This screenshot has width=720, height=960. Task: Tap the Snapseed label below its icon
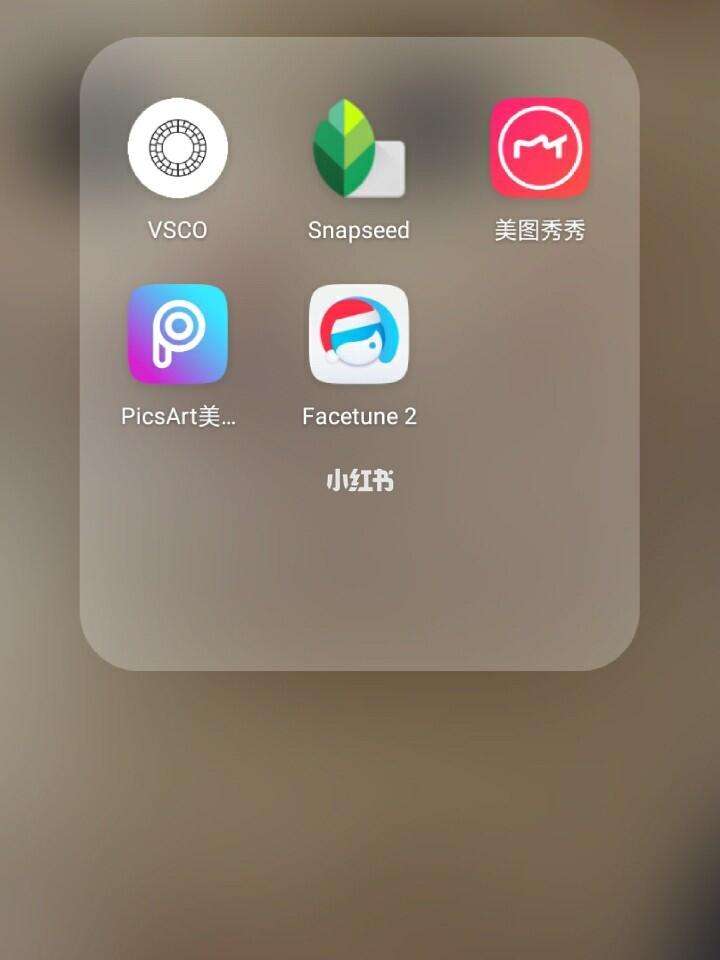pyautogui.click(x=358, y=231)
